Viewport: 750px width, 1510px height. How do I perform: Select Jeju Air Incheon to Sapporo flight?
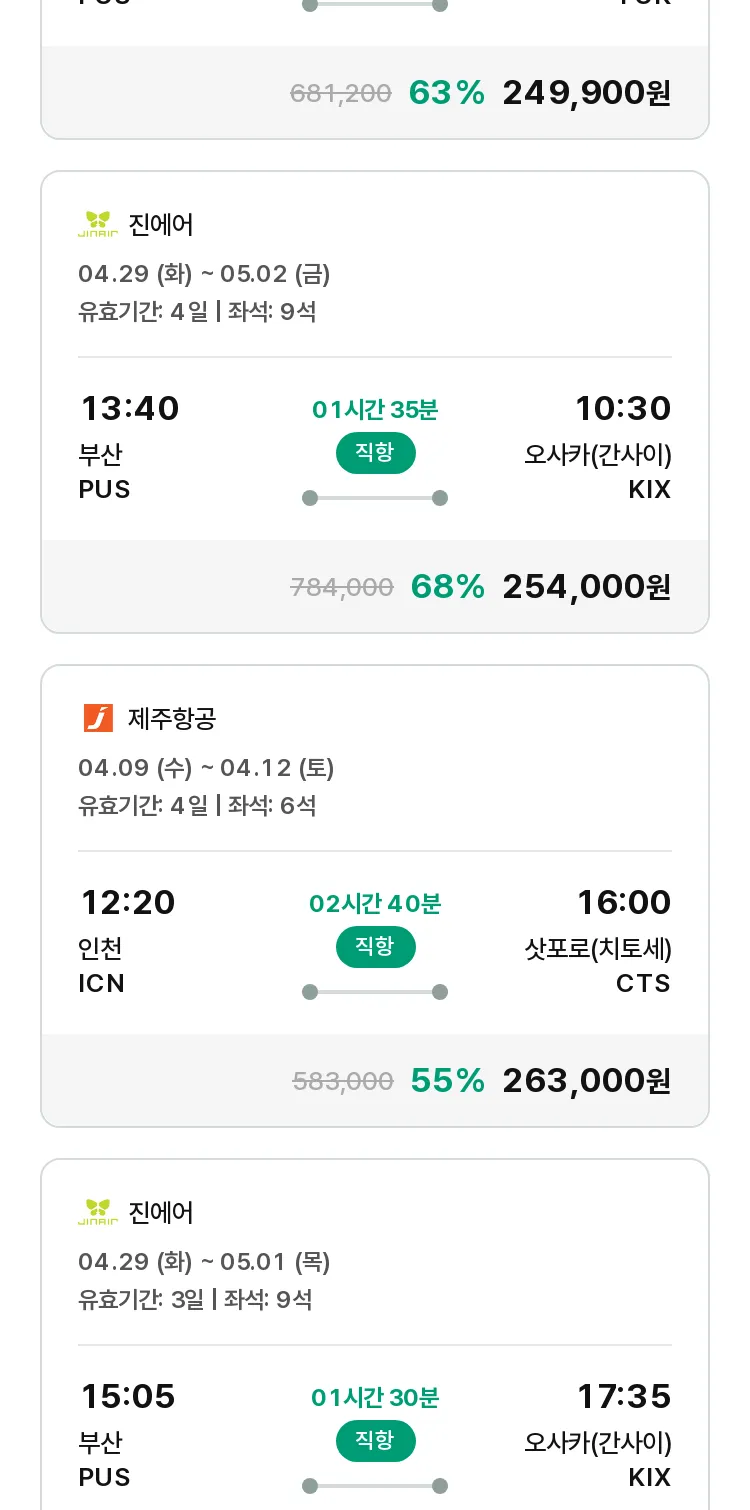pos(375,896)
